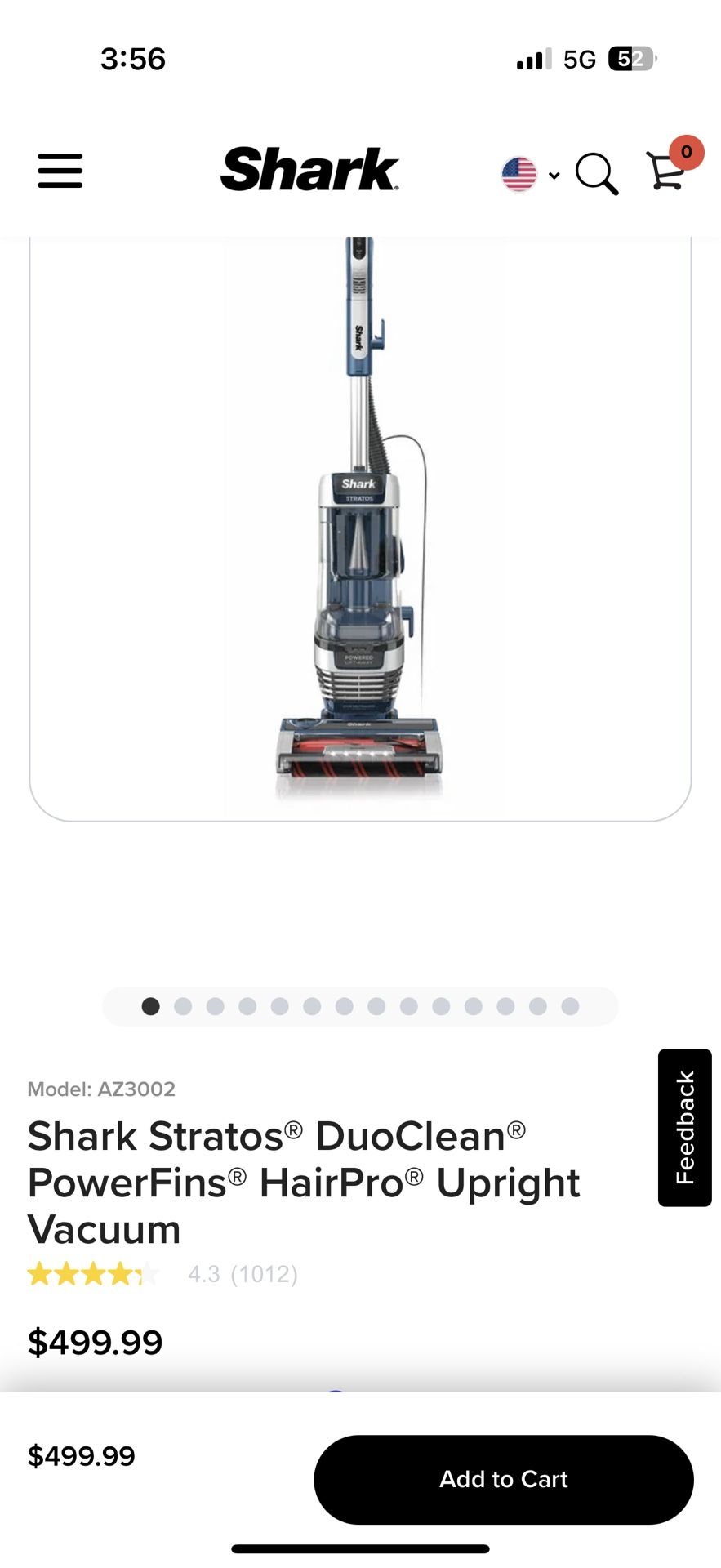The height and width of the screenshot is (1568, 721).
Task: Click the cart badge showing 0 items
Action: tap(686, 151)
